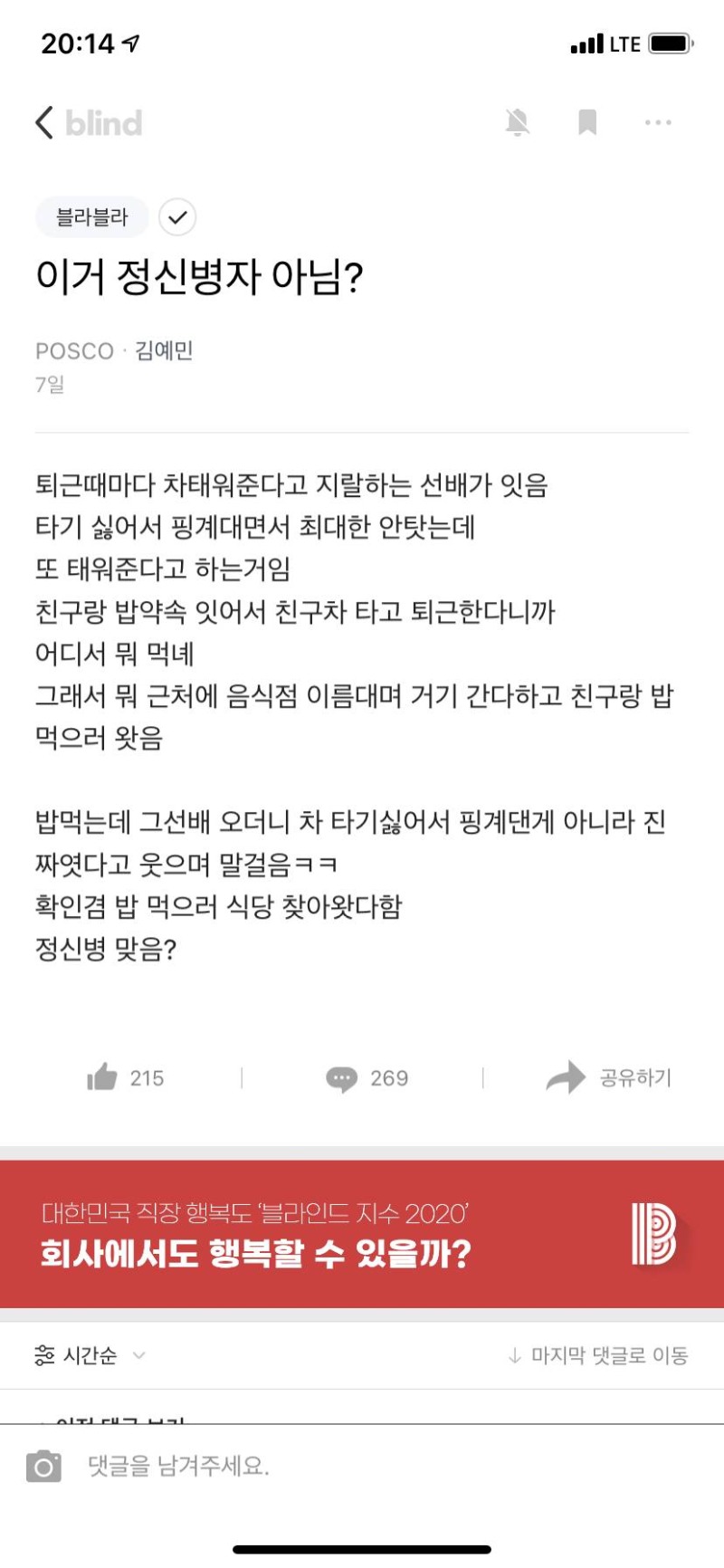Expand the 시간순 sort dropdown
The image size is (724, 1568).
pos(90,1355)
